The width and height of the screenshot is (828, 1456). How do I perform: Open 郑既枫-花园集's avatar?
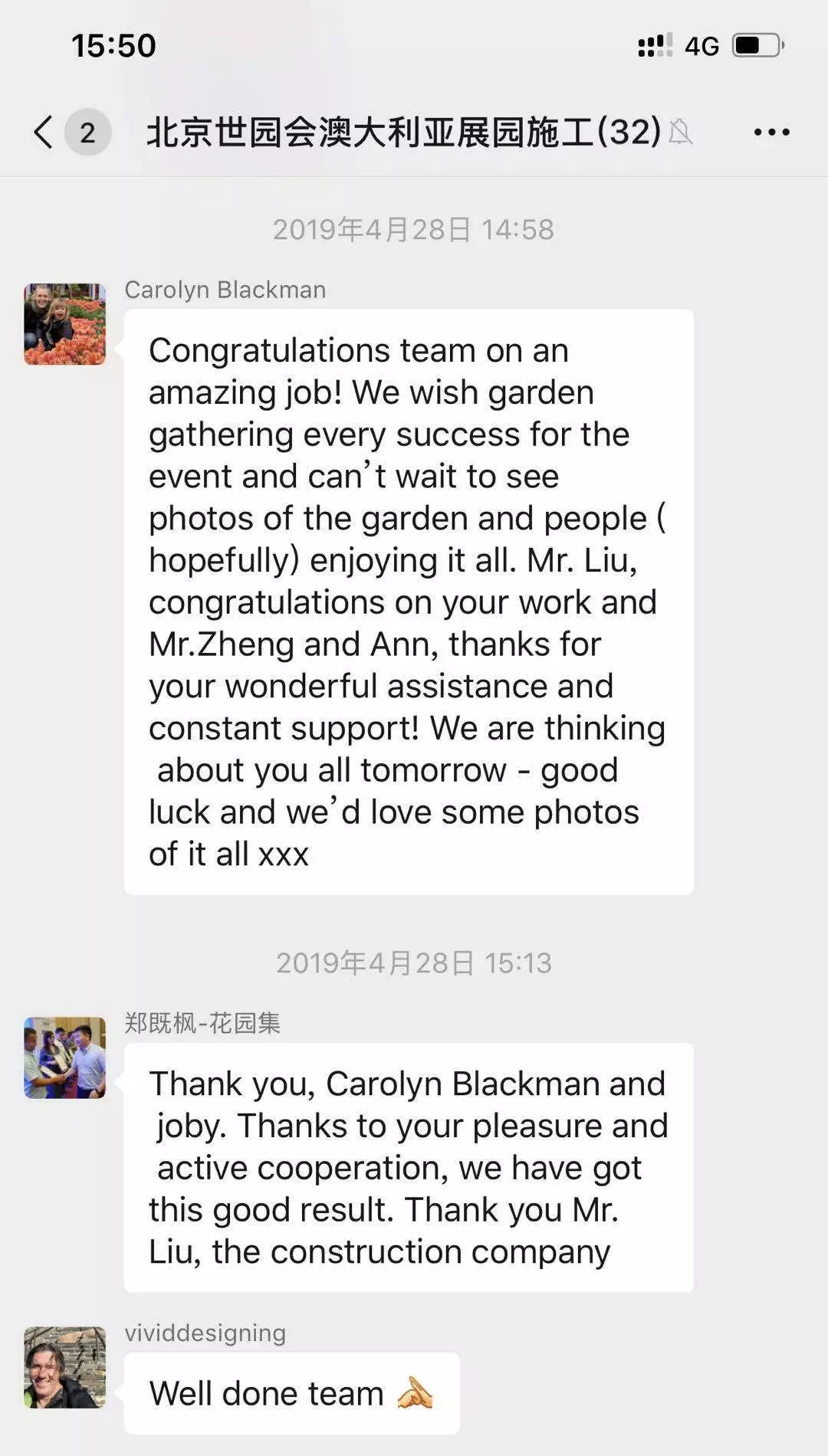(65, 1058)
